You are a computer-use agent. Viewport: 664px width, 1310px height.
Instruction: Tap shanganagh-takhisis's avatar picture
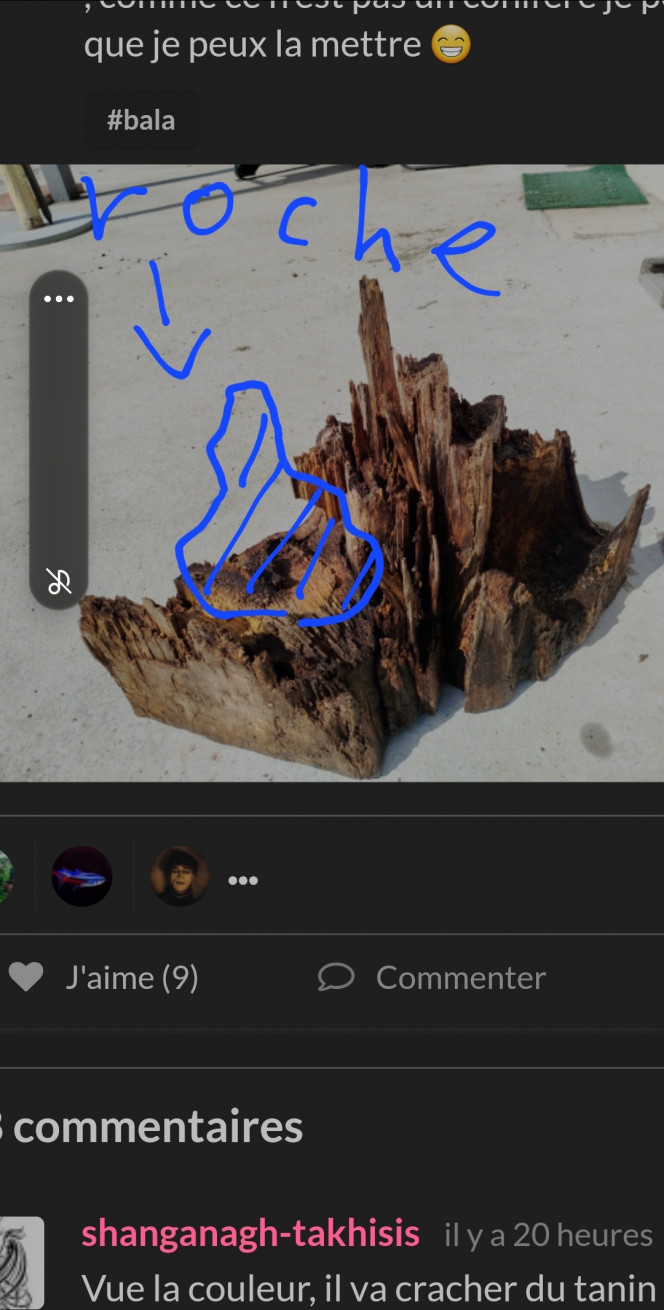pos(20,1260)
